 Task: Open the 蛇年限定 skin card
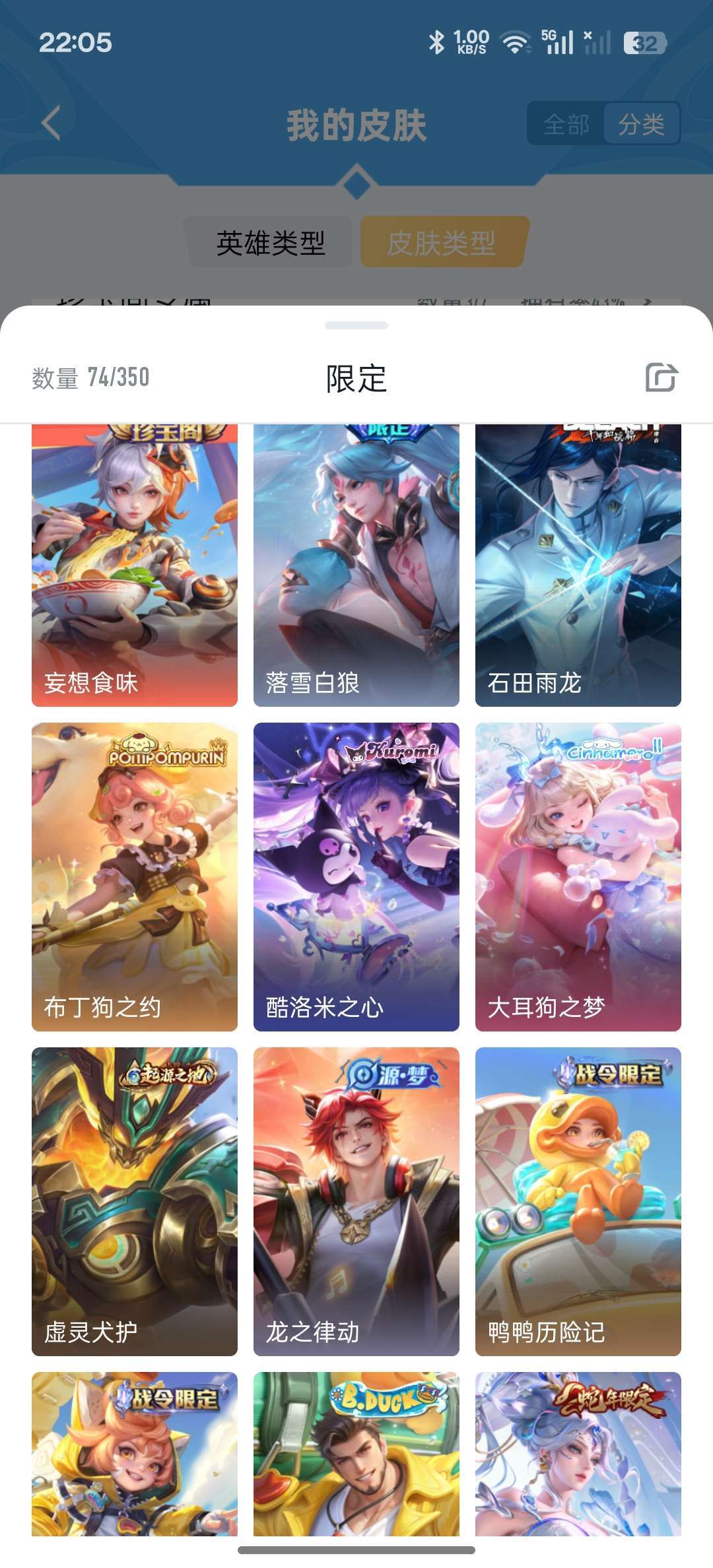point(578,1454)
